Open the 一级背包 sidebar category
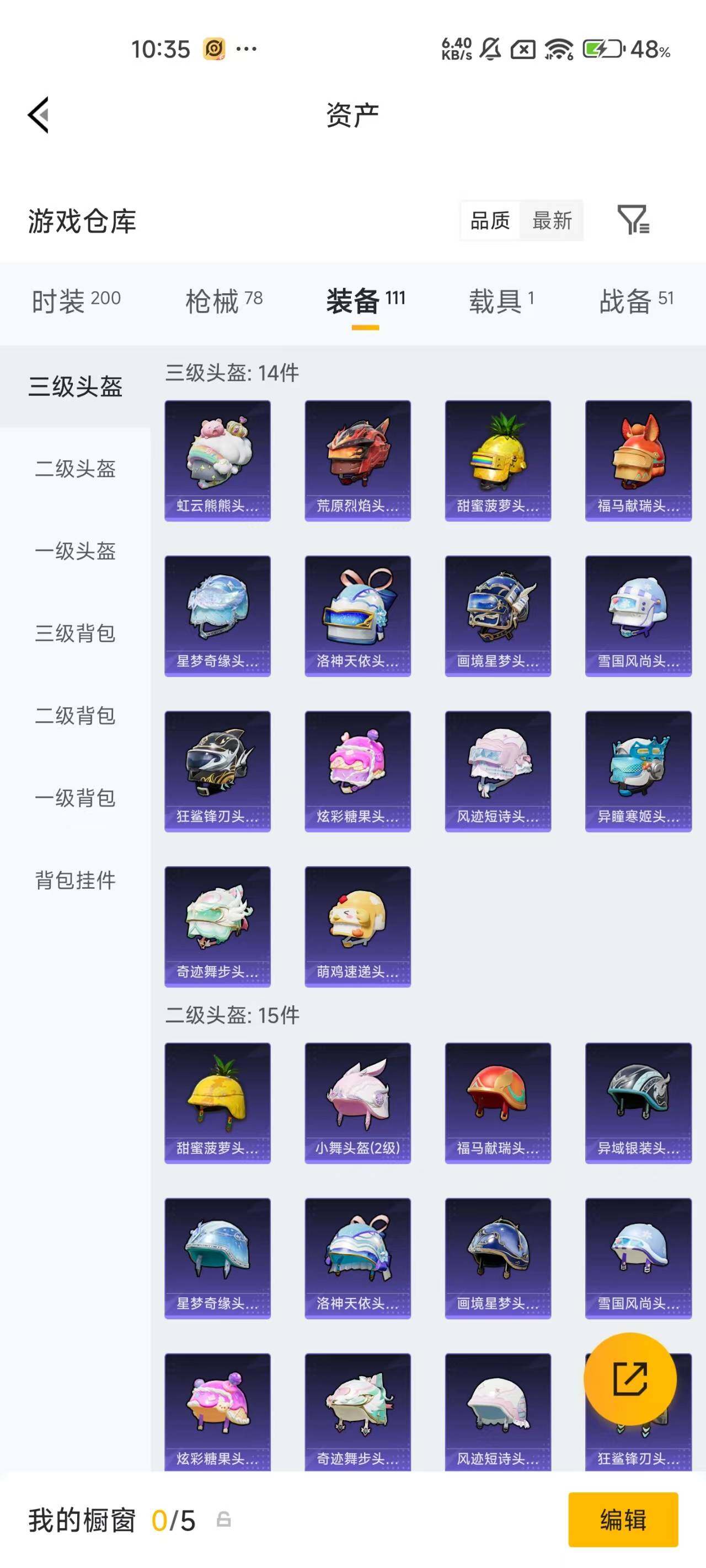Viewport: 706px width, 1568px height. pos(74,797)
